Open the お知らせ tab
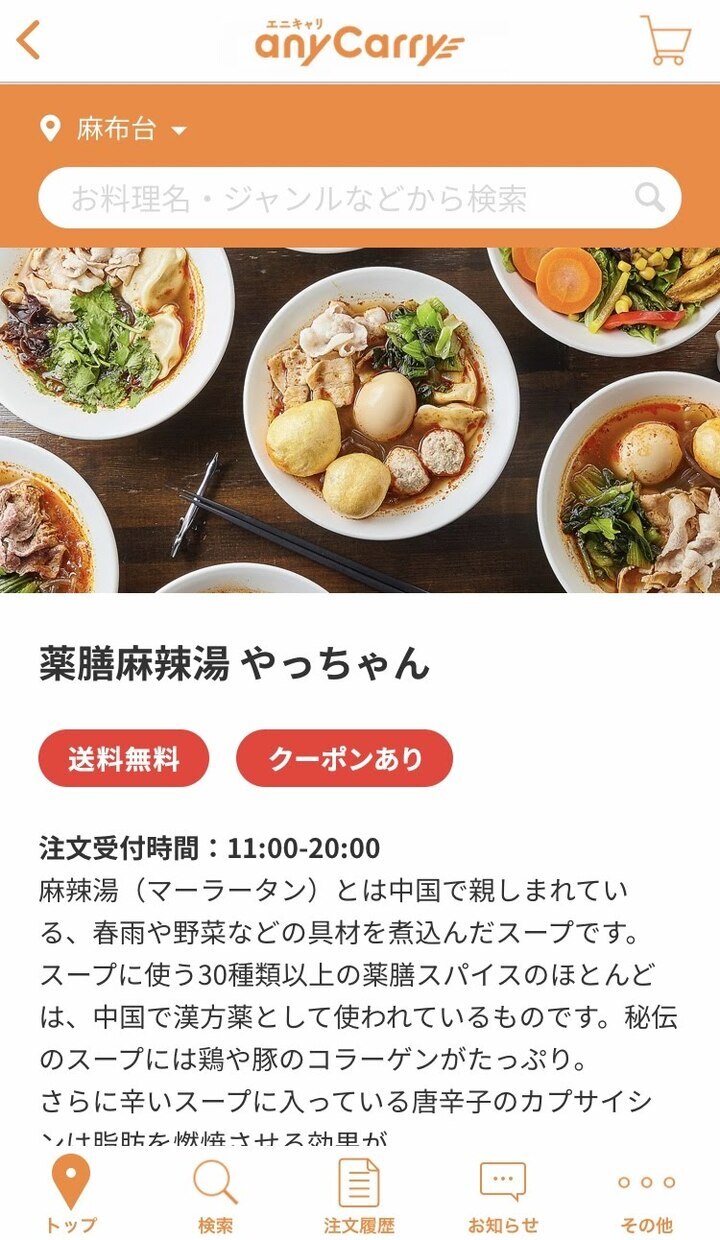Viewport: 720px width, 1240px height. point(503,1194)
